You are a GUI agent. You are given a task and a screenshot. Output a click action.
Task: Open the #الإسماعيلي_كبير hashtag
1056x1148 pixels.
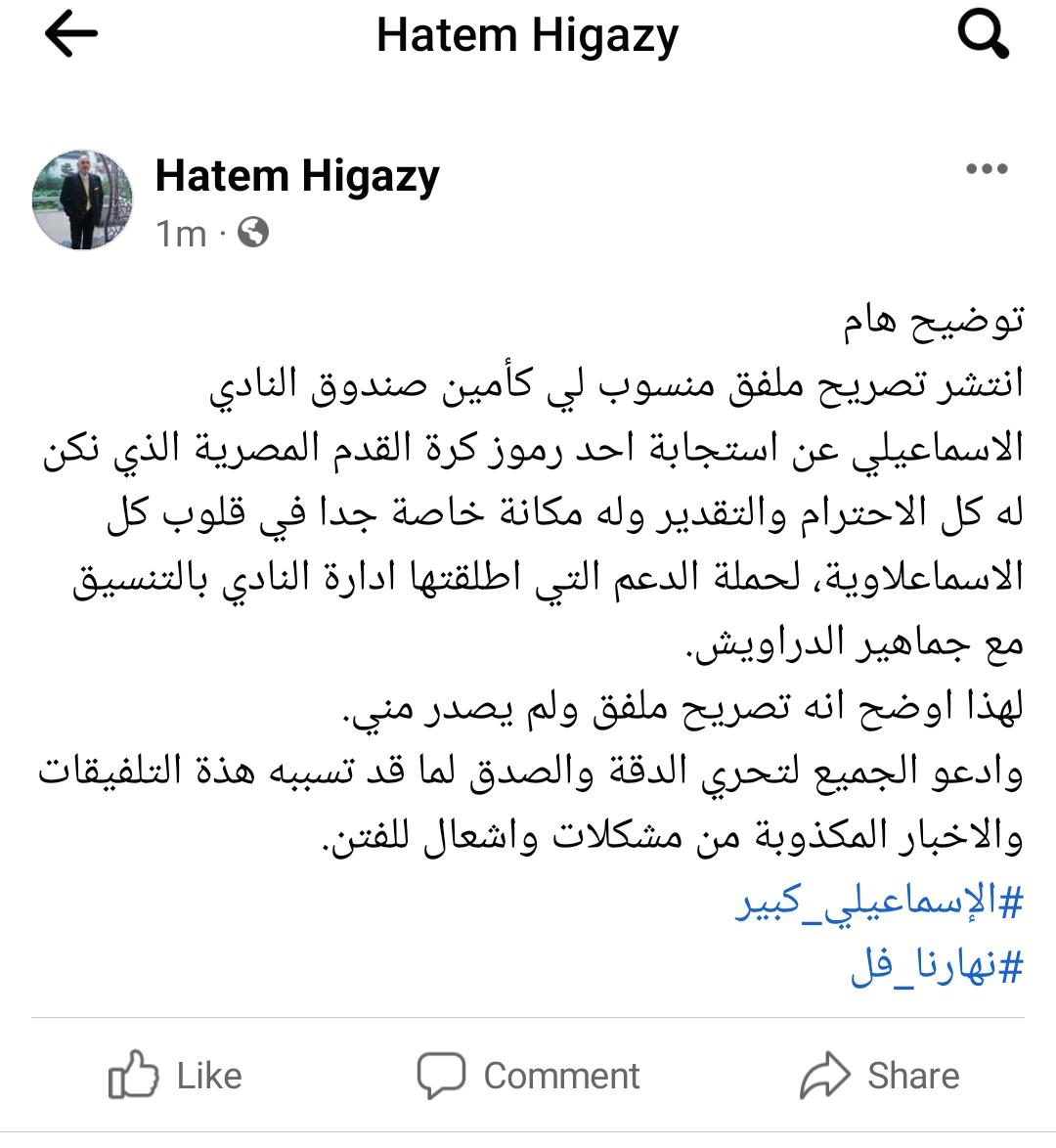click(x=879, y=905)
